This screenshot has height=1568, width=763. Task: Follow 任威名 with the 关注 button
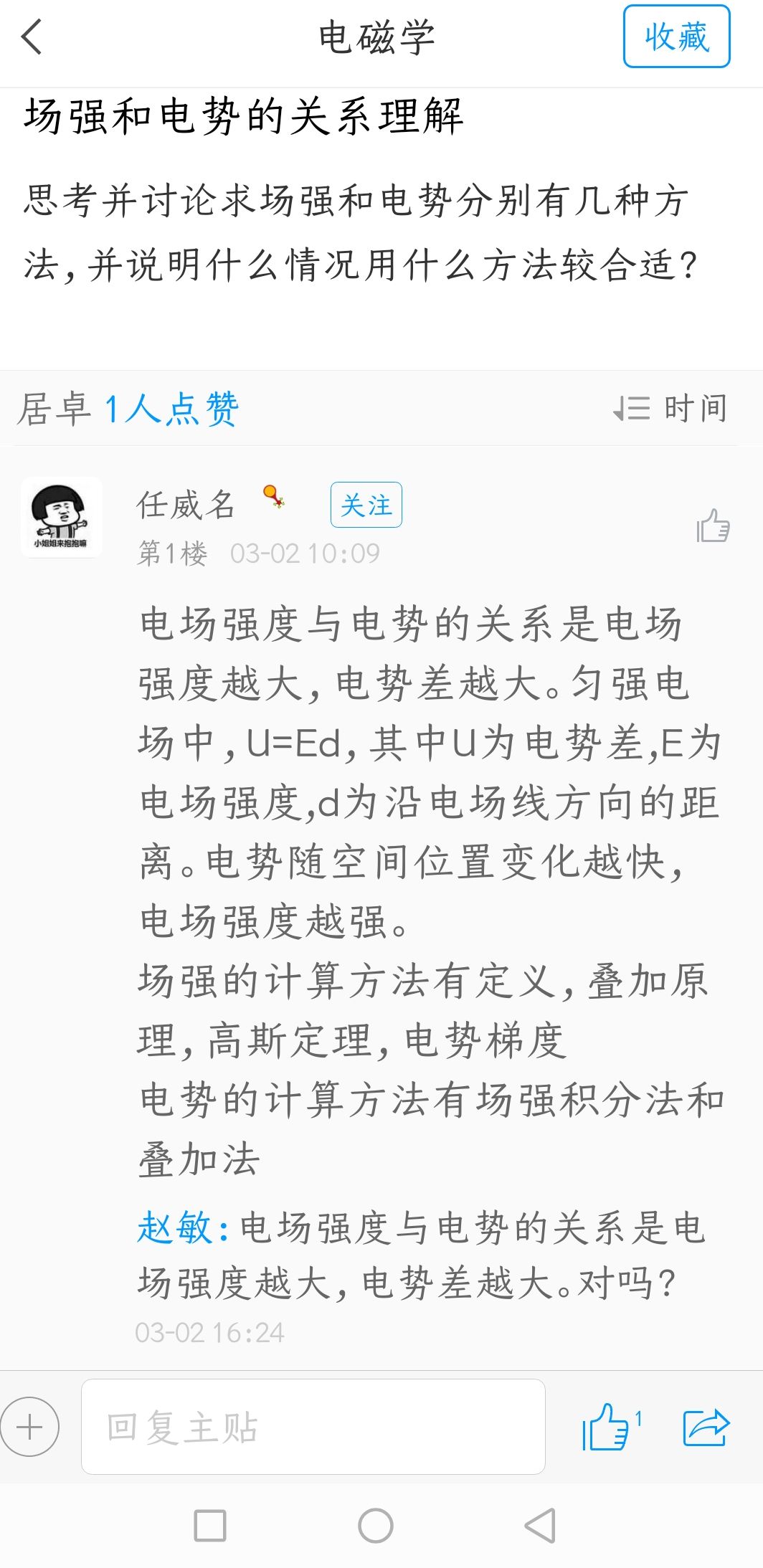(x=366, y=505)
